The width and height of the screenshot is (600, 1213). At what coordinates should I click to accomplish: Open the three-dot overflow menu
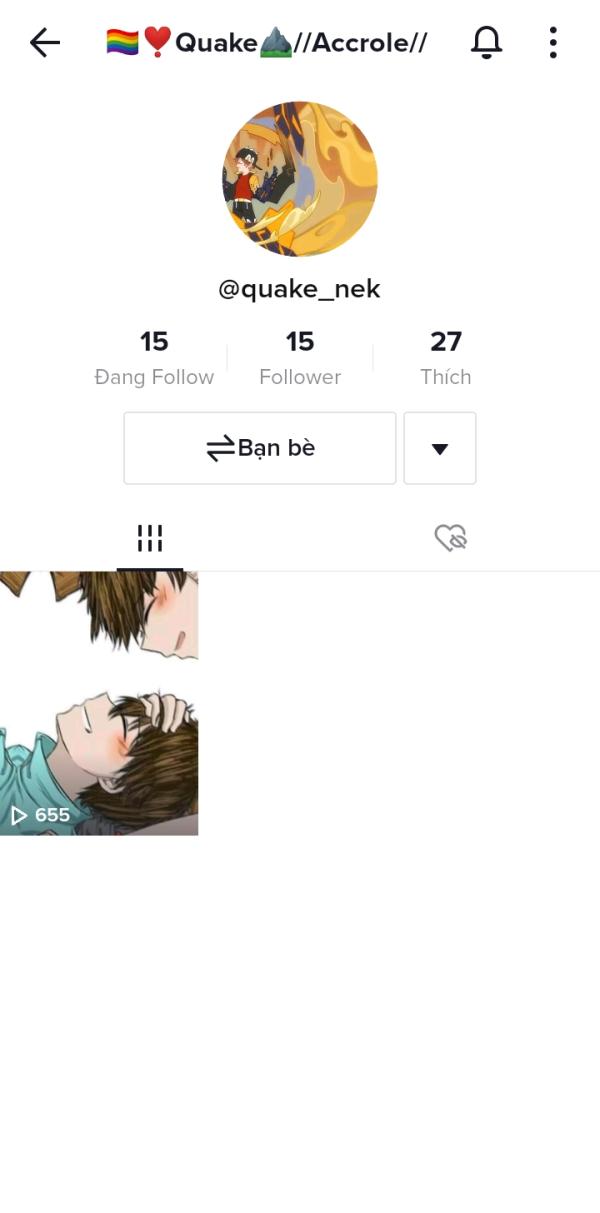tap(553, 42)
